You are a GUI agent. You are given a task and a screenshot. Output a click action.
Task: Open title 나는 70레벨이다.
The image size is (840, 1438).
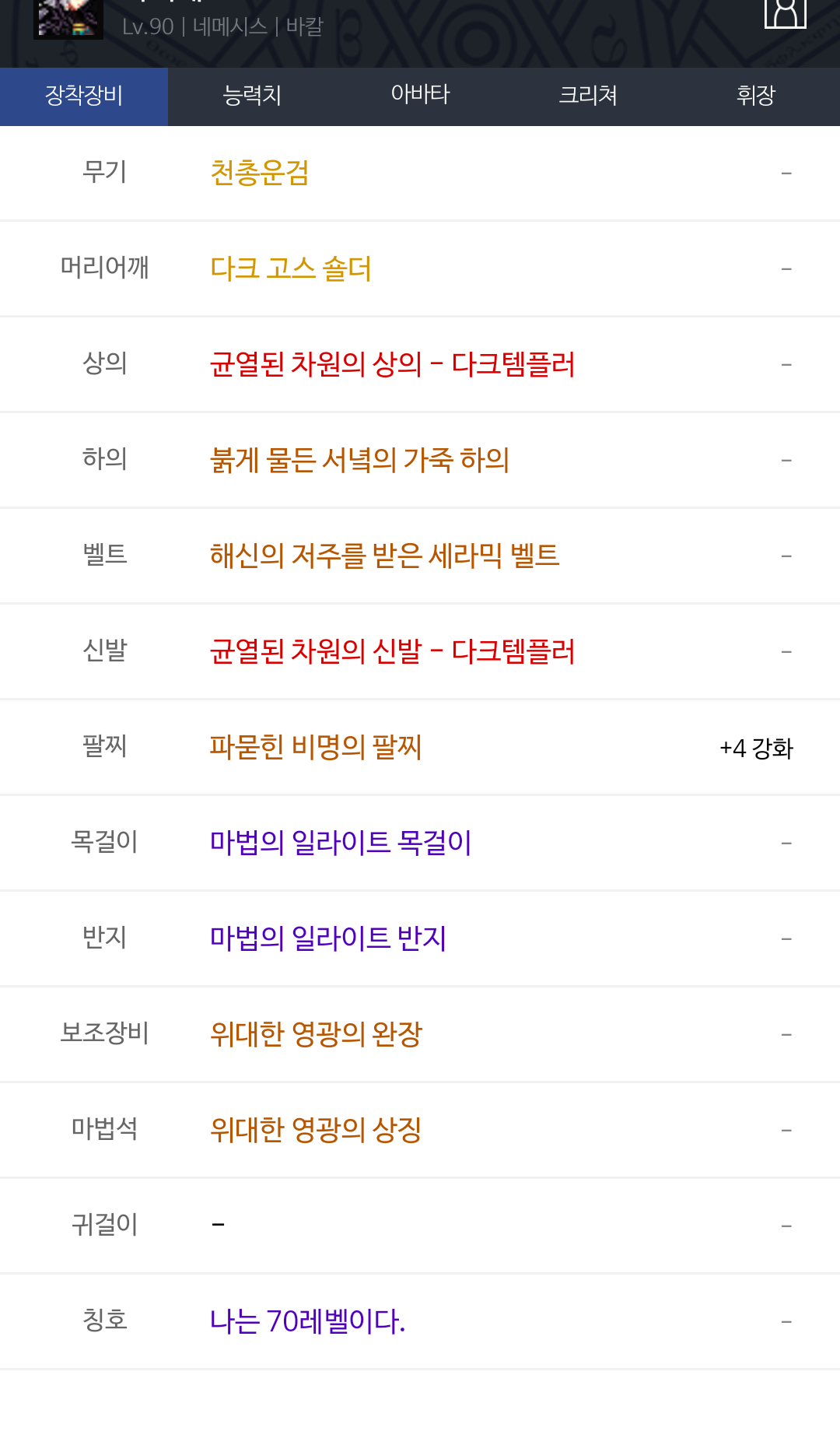pos(308,1321)
